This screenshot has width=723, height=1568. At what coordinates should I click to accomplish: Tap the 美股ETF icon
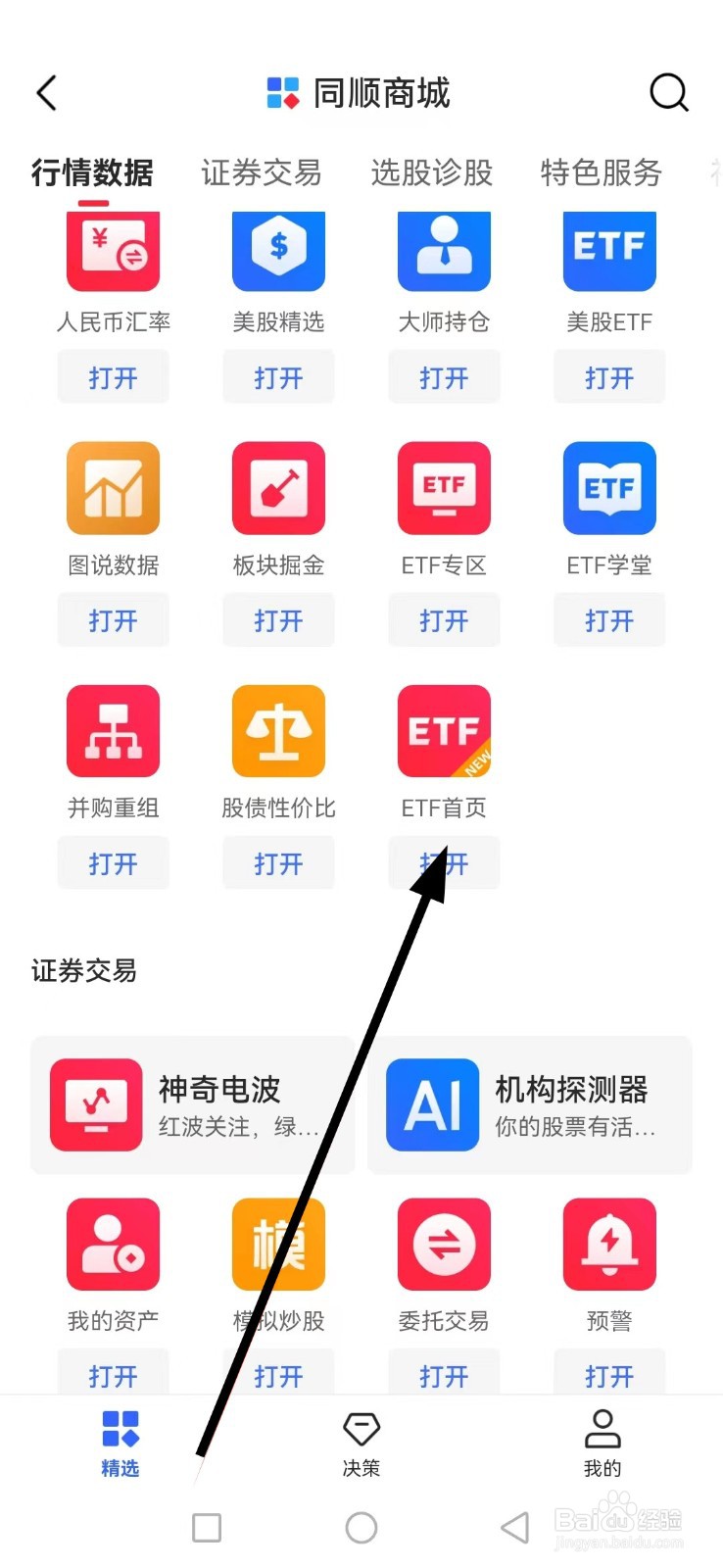coord(608,251)
